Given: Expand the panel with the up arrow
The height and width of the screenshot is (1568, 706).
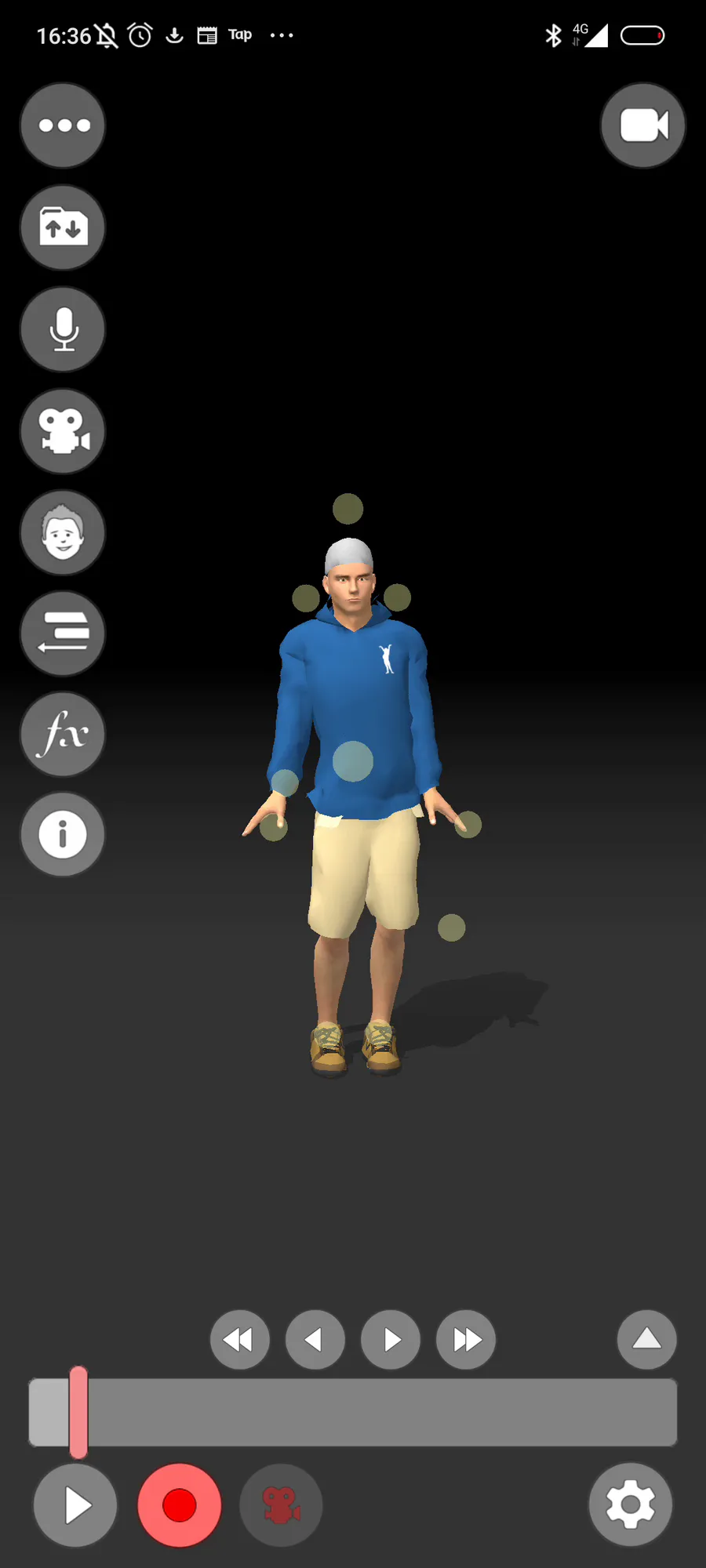Looking at the screenshot, I should click(647, 1339).
